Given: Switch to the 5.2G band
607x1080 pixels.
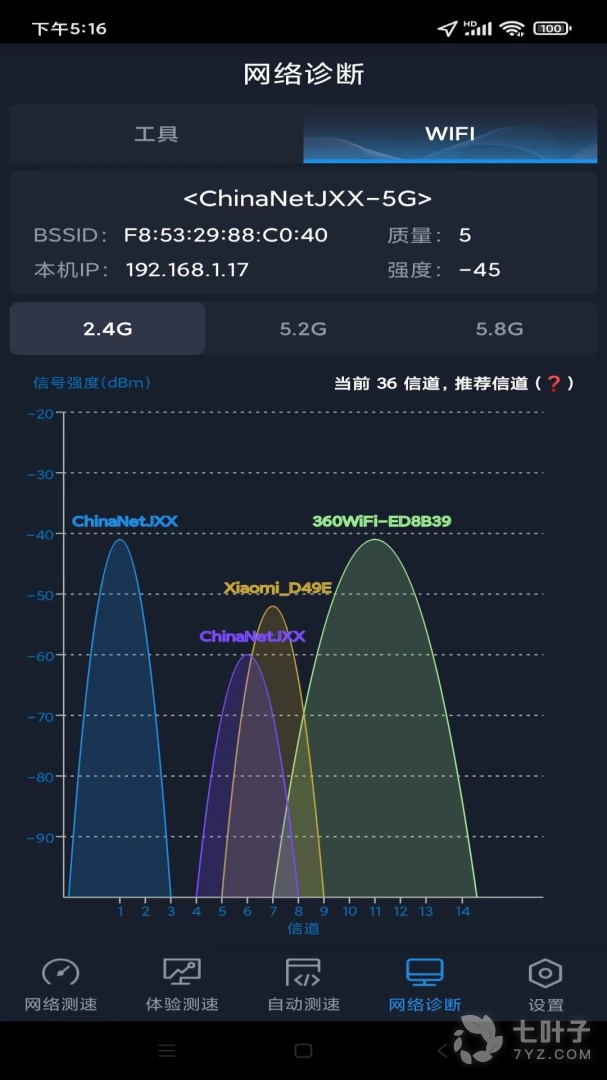Looking at the screenshot, I should tap(302, 328).
